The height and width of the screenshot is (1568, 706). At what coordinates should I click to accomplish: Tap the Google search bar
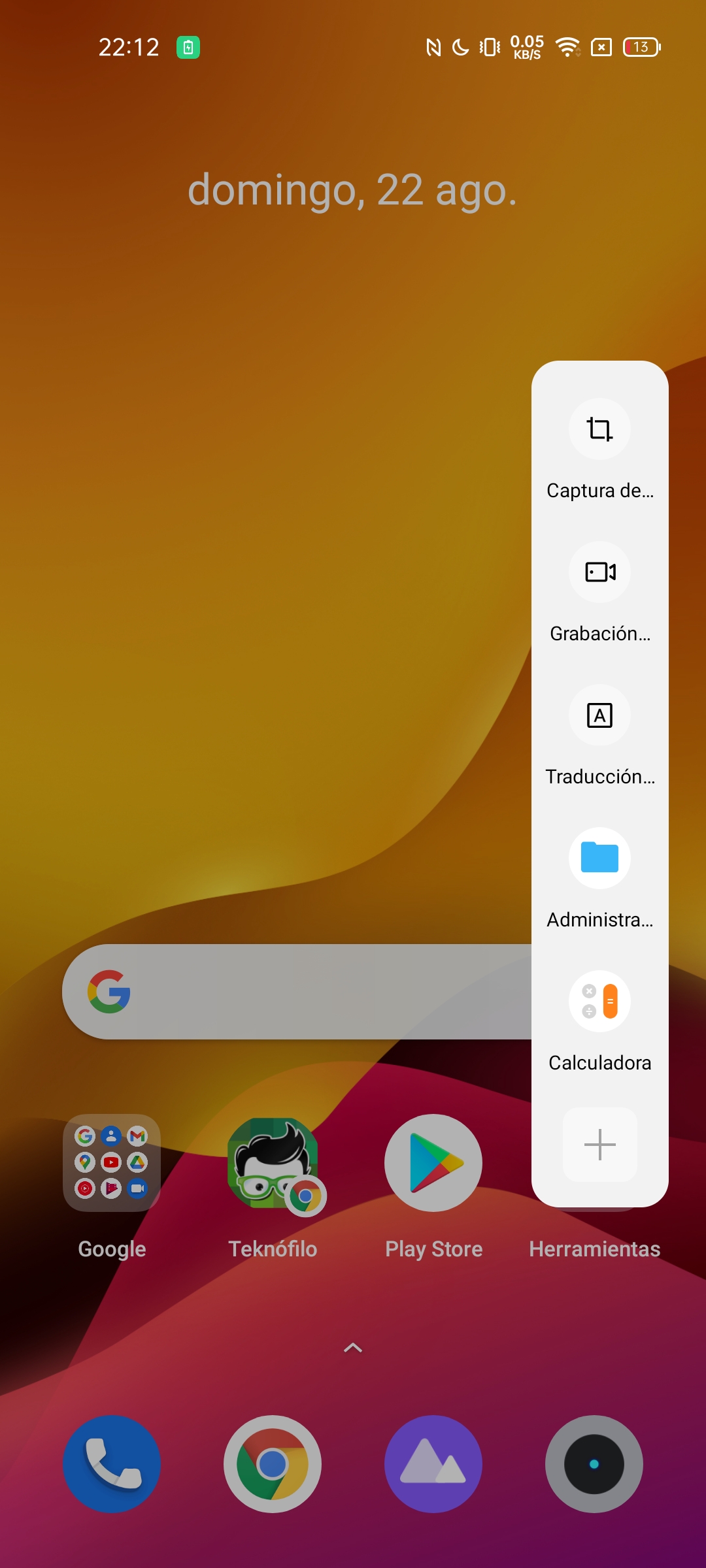(x=297, y=992)
